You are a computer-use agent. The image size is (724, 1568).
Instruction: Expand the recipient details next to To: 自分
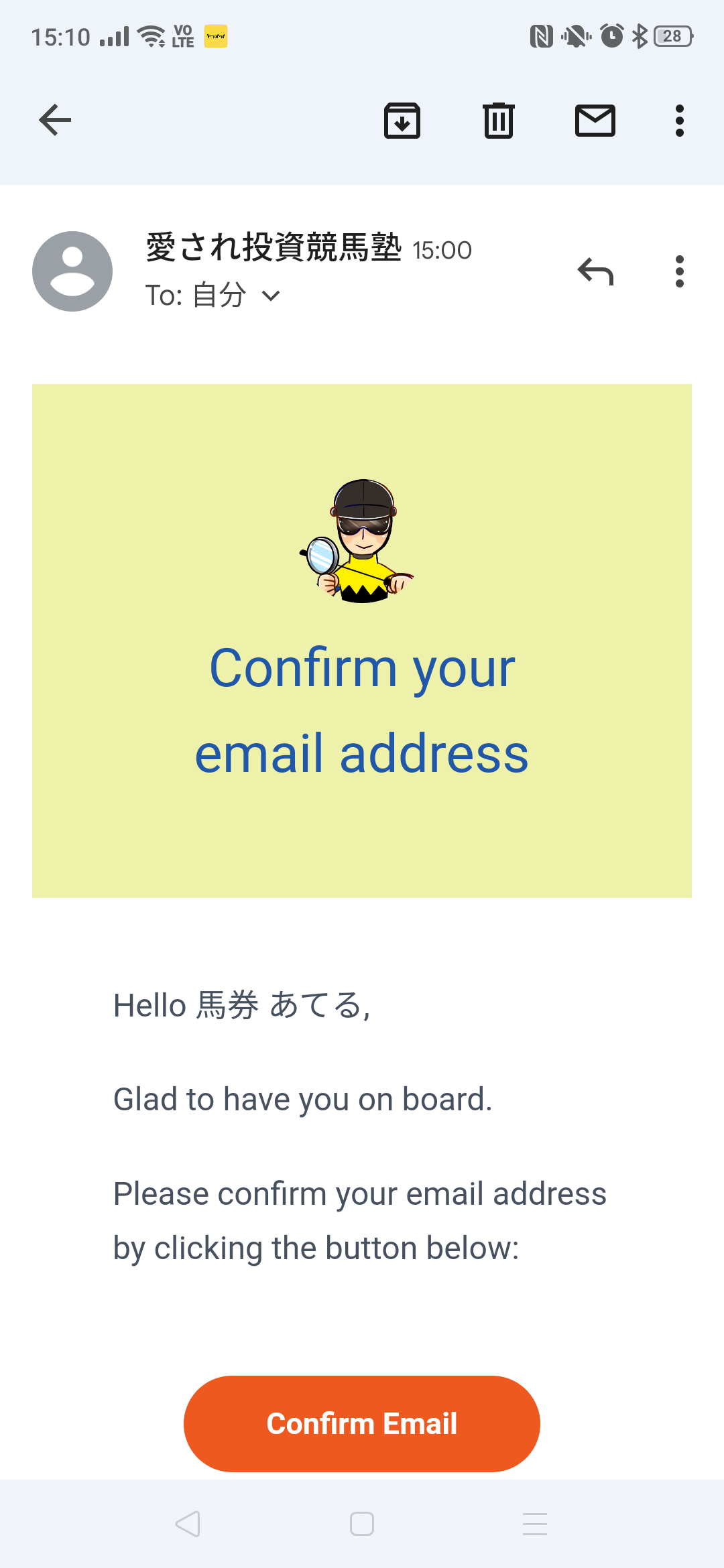(271, 296)
